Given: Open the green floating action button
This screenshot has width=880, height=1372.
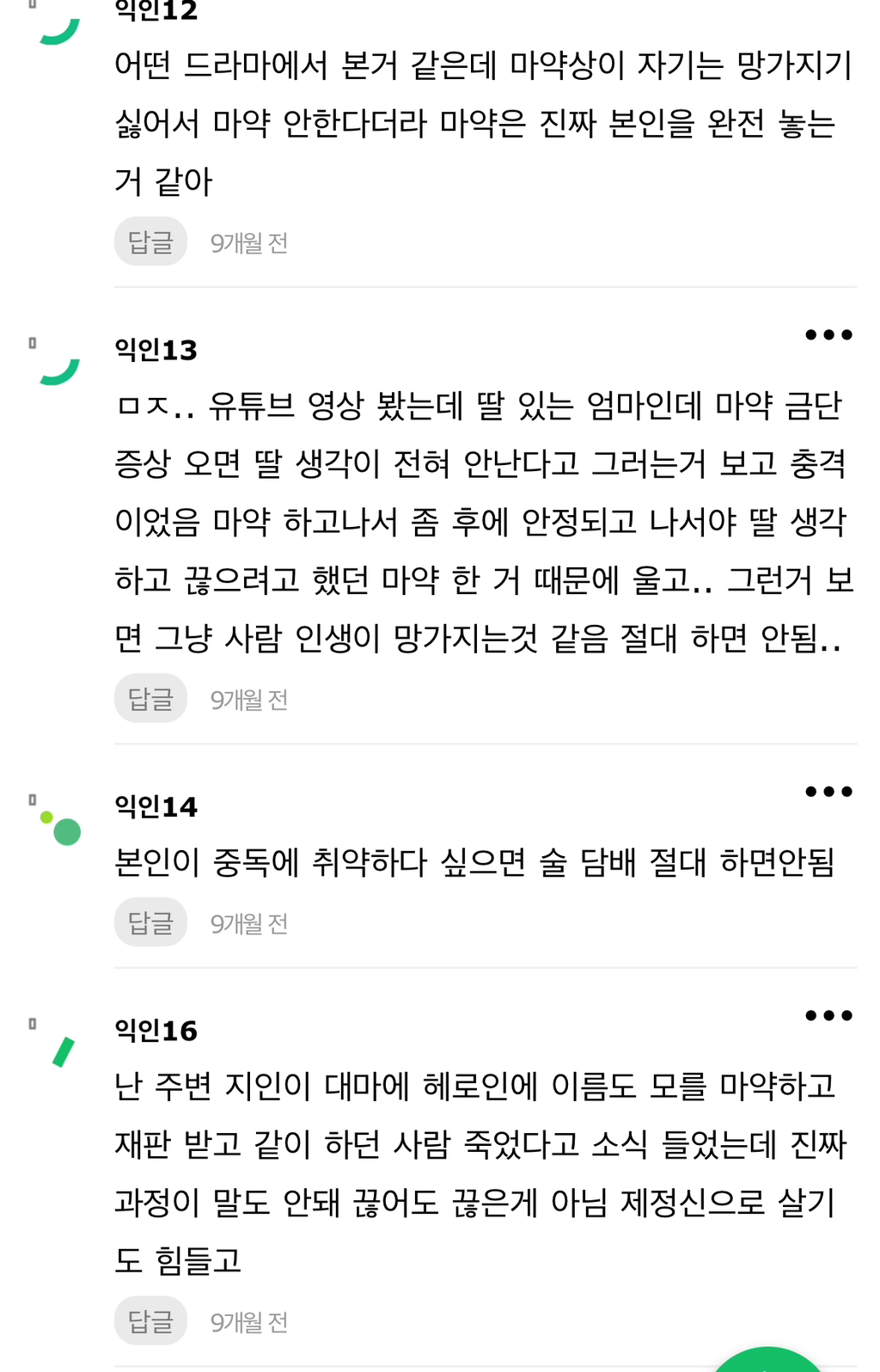Looking at the screenshot, I should click(767, 1363).
